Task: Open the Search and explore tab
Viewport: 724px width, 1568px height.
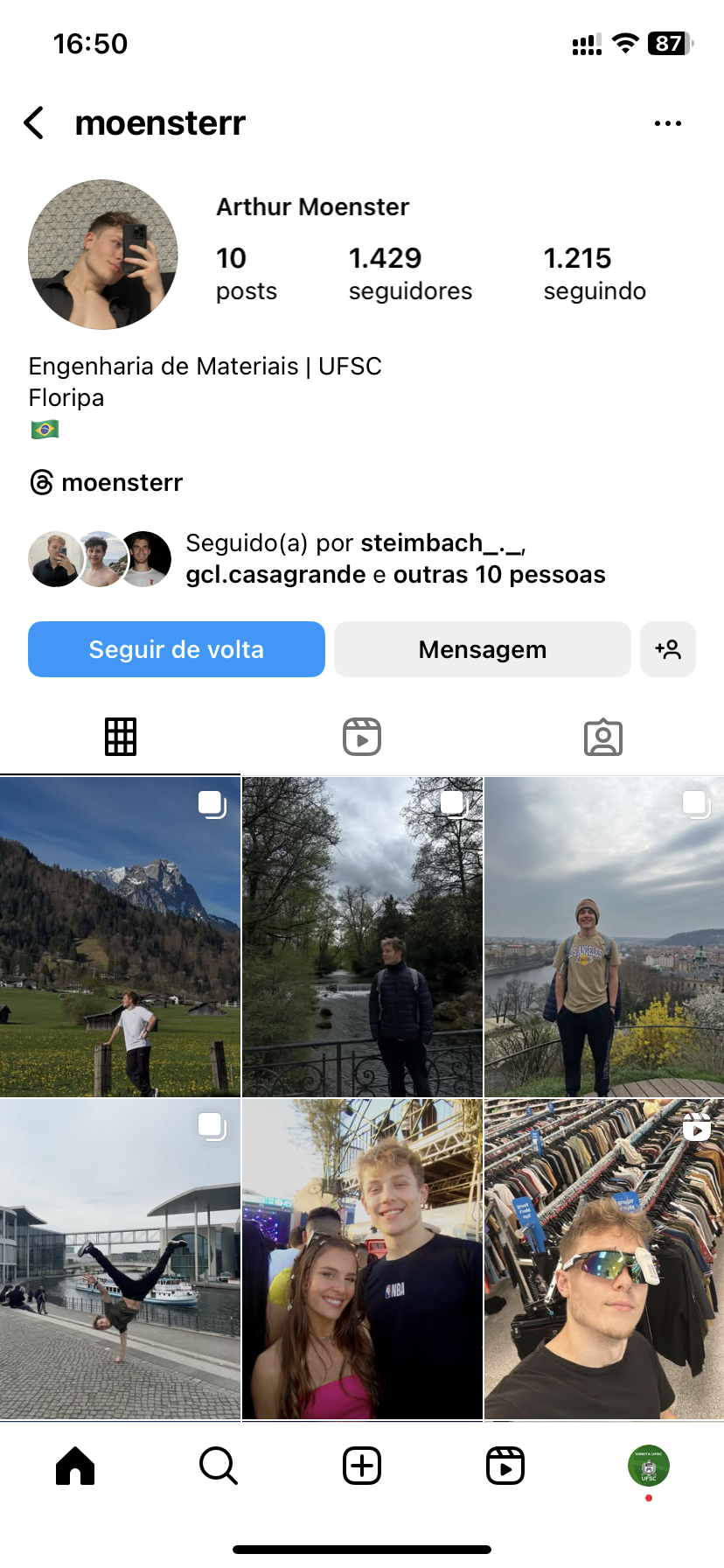Action: 219,1466
